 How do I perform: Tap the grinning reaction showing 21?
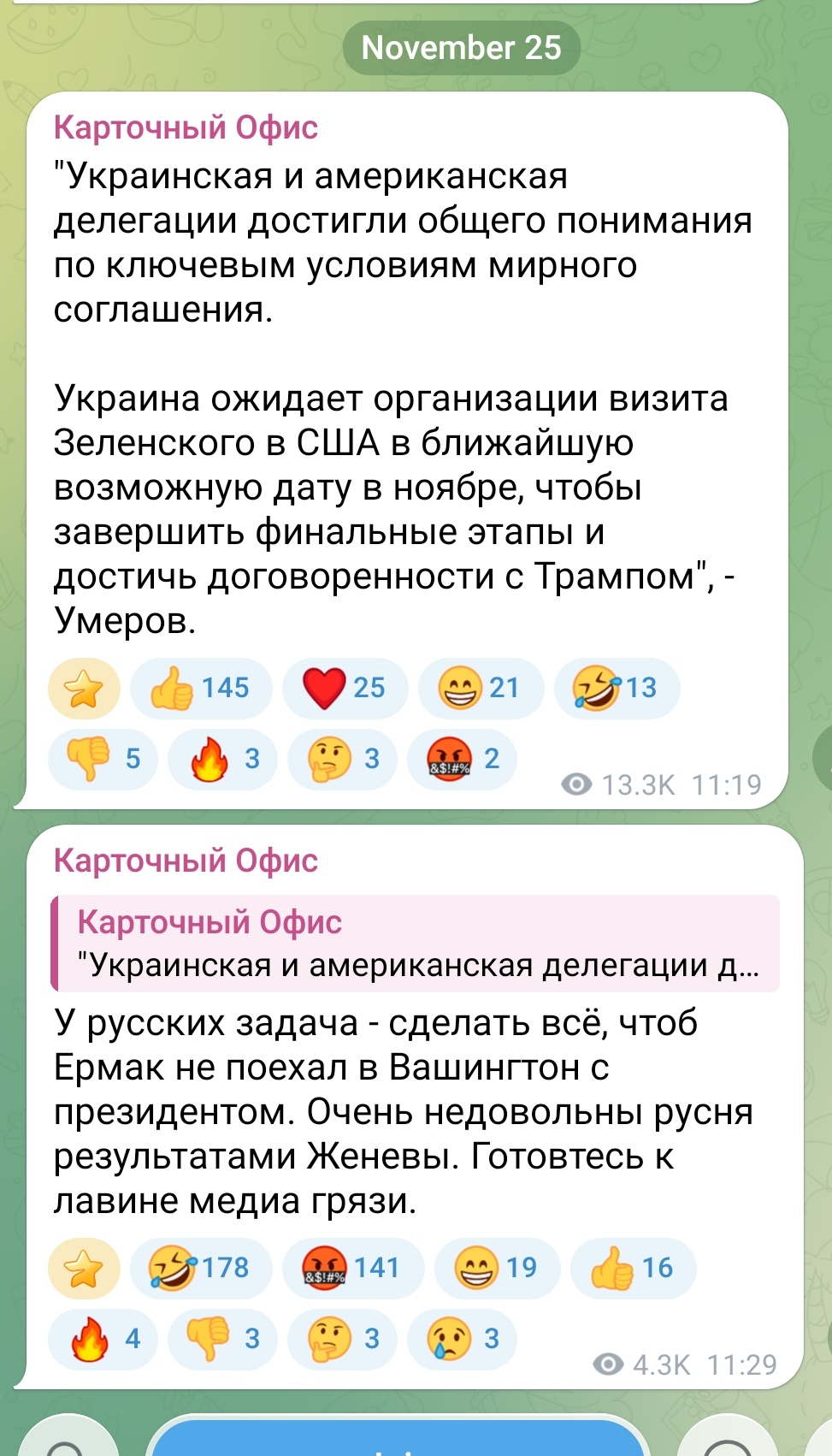pyautogui.click(x=481, y=688)
